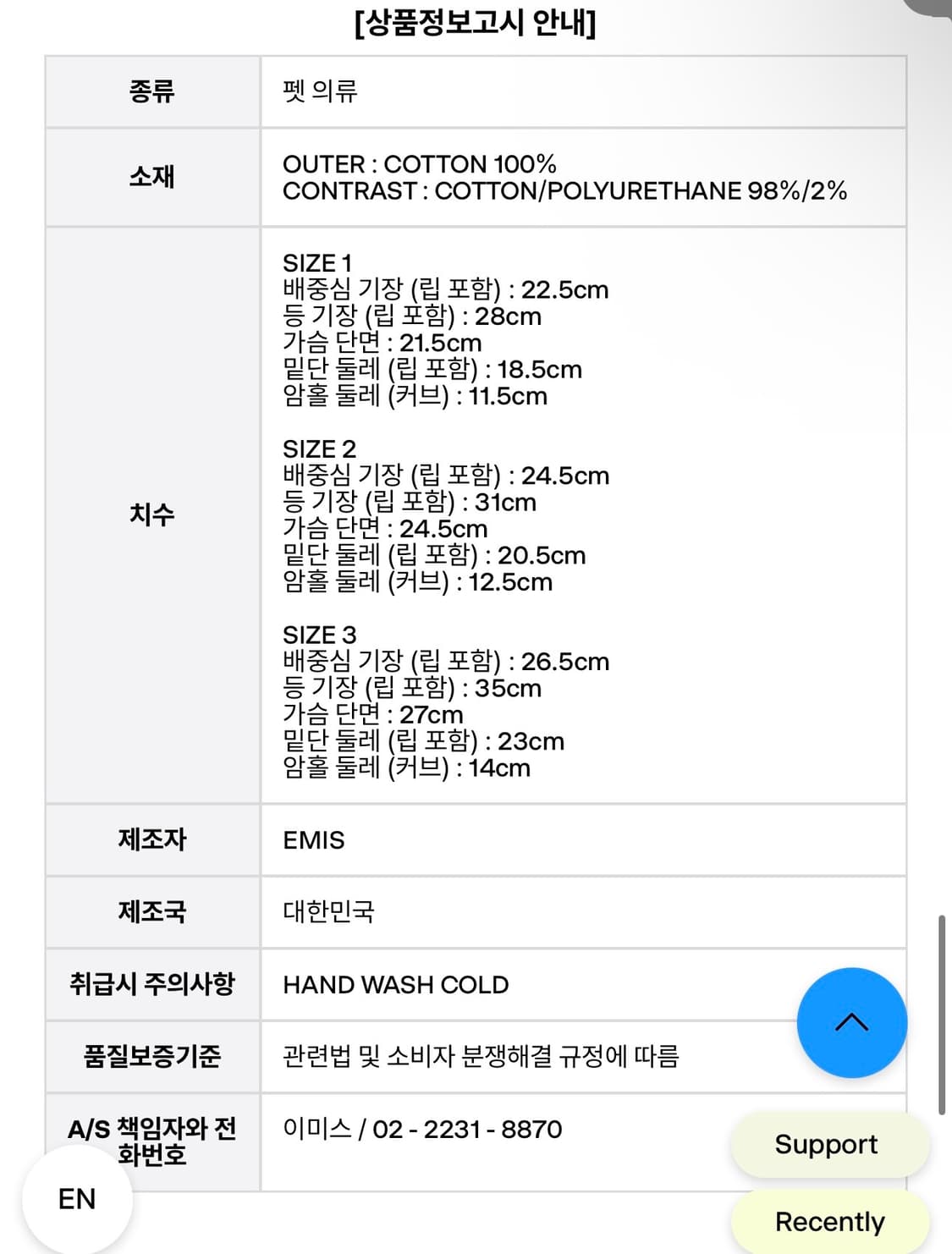Click the 품질보증기준 quality guarantee row

tap(150, 1057)
